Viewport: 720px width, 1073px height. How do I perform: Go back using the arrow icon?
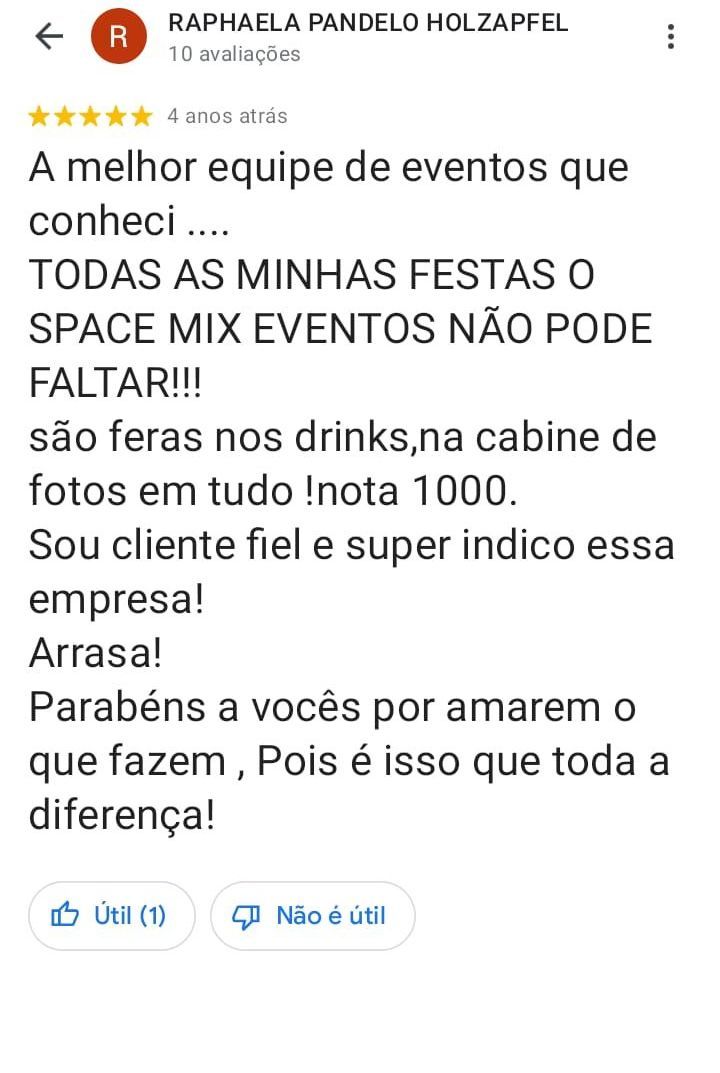[x=48, y=37]
